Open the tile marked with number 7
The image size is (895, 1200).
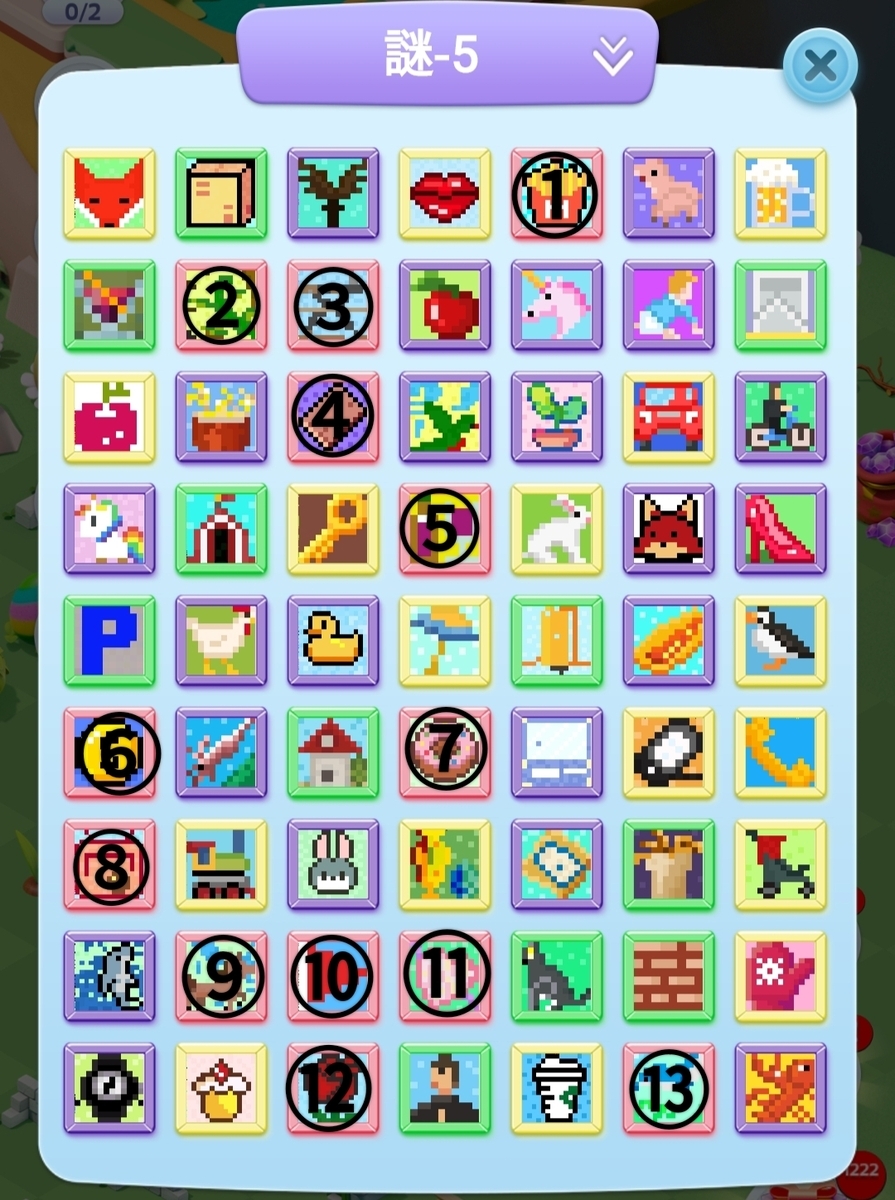445,754
